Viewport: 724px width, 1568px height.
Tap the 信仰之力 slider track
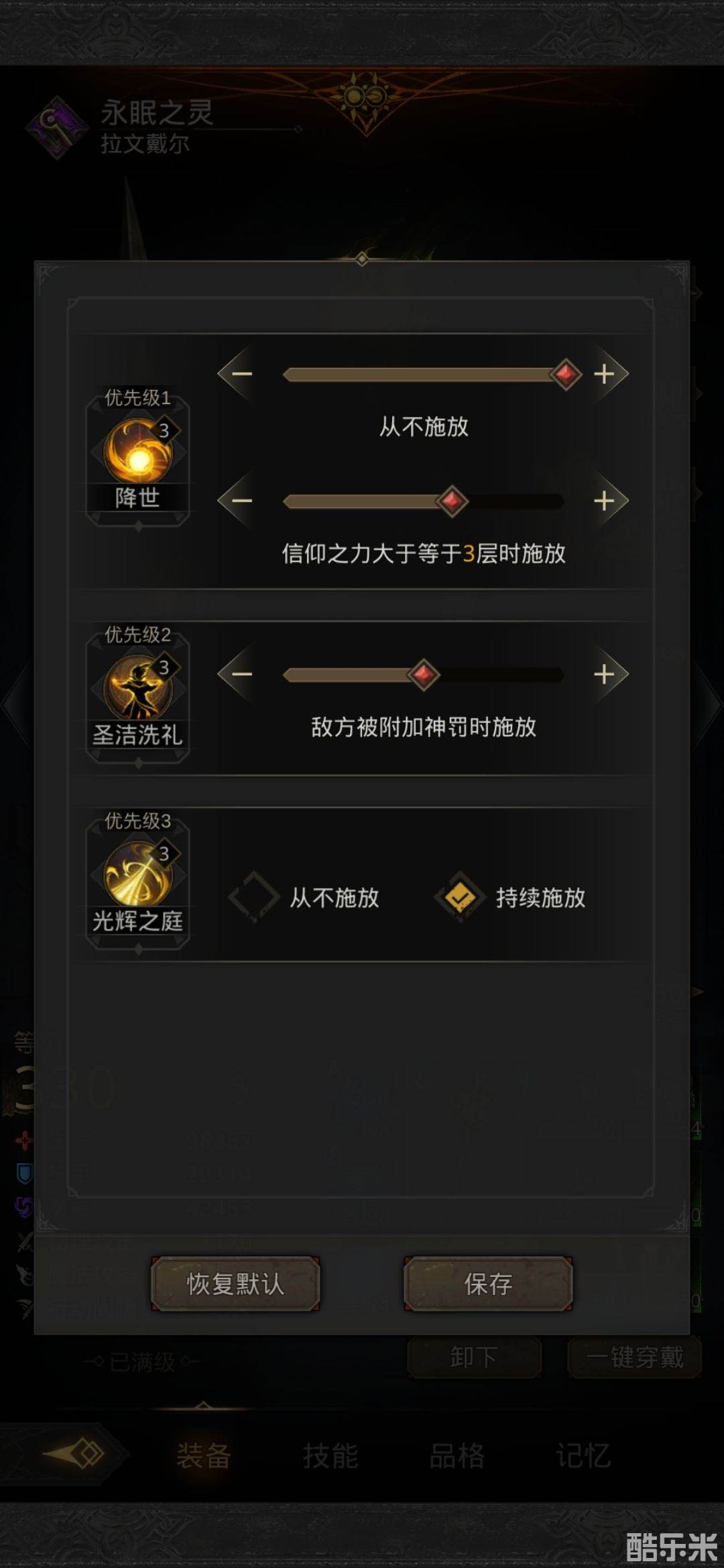(x=424, y=501)
